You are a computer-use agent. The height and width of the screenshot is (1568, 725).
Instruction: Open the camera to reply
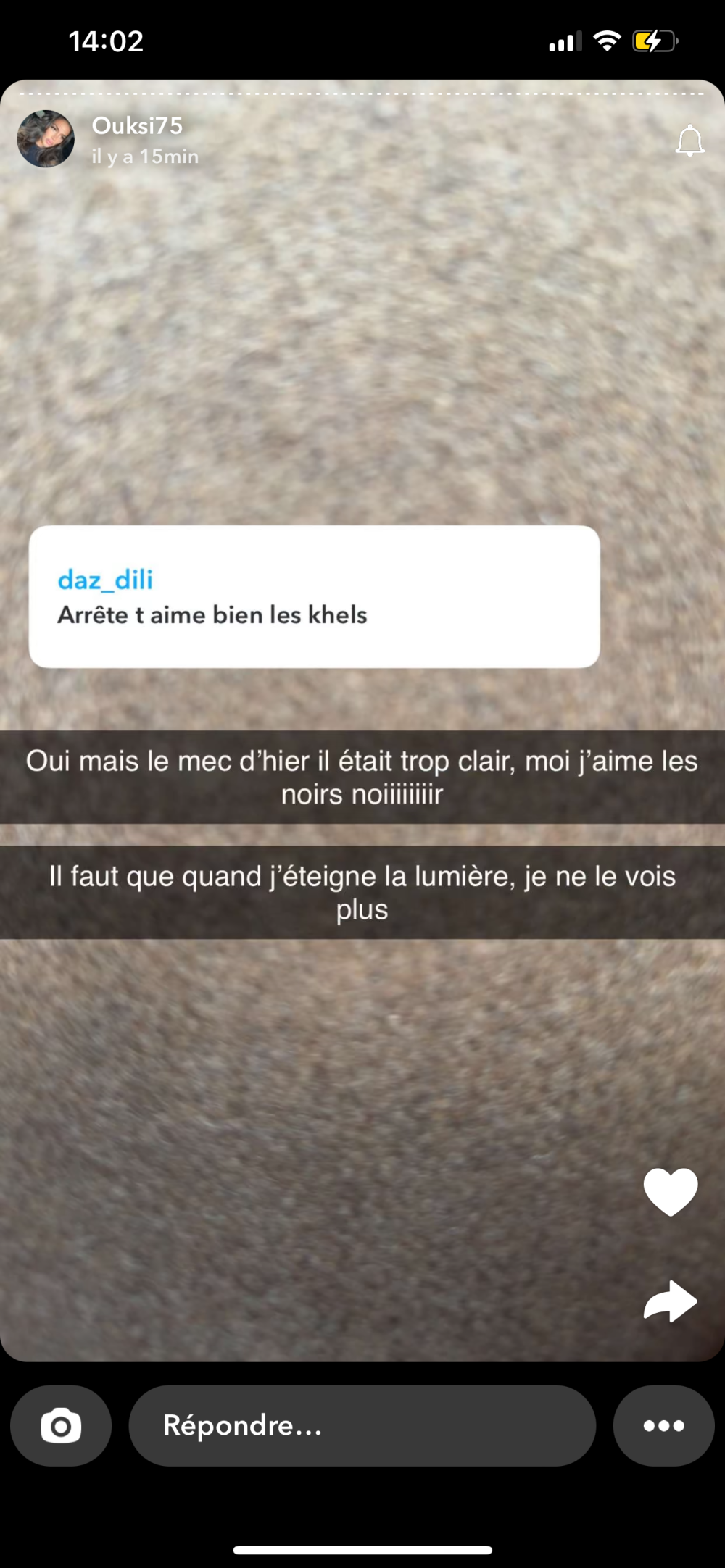pos(61,1426)
